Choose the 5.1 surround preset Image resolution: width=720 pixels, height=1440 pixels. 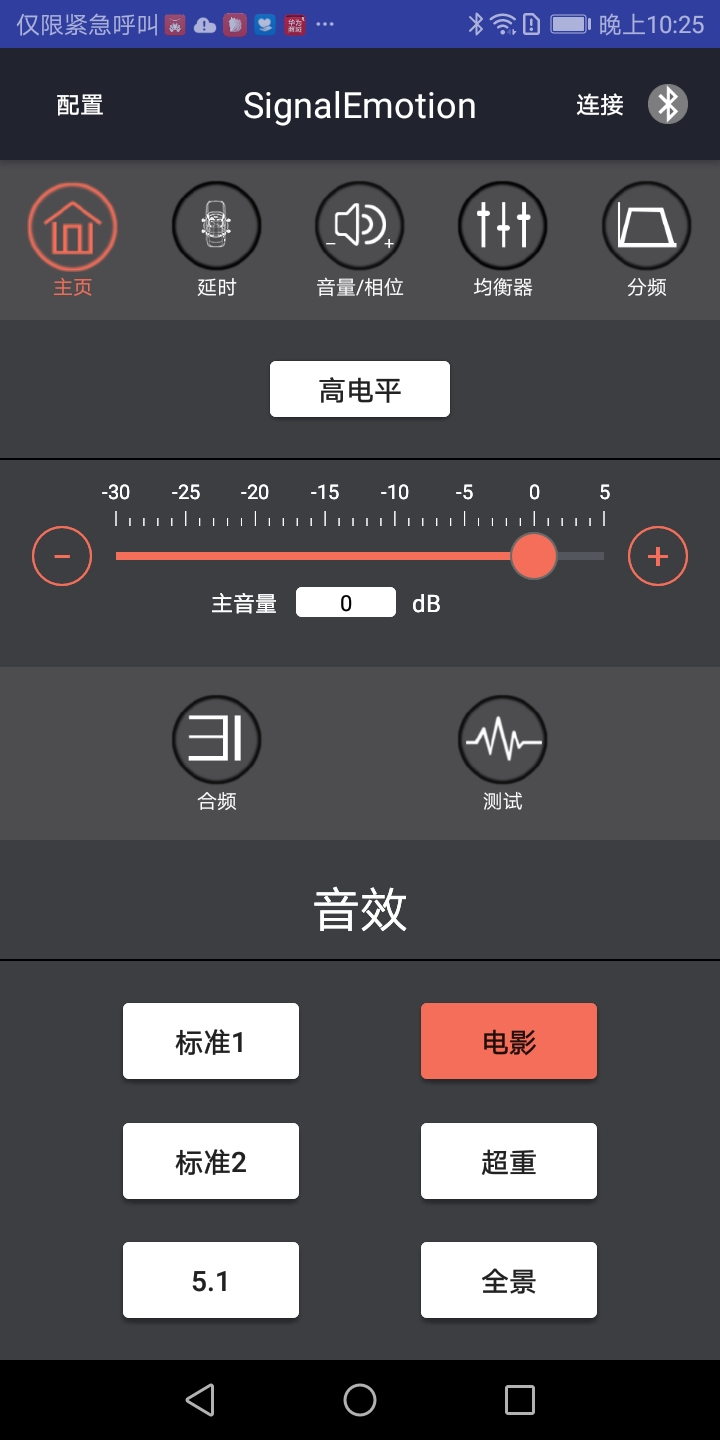(x=210, y=1280)
